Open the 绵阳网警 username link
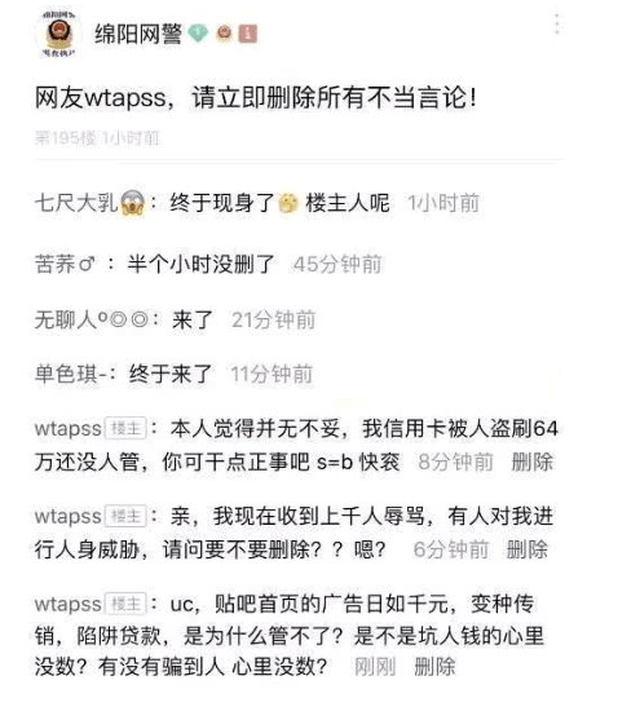Viewport: 640px width, 720px height. click(x=139, y=36)
